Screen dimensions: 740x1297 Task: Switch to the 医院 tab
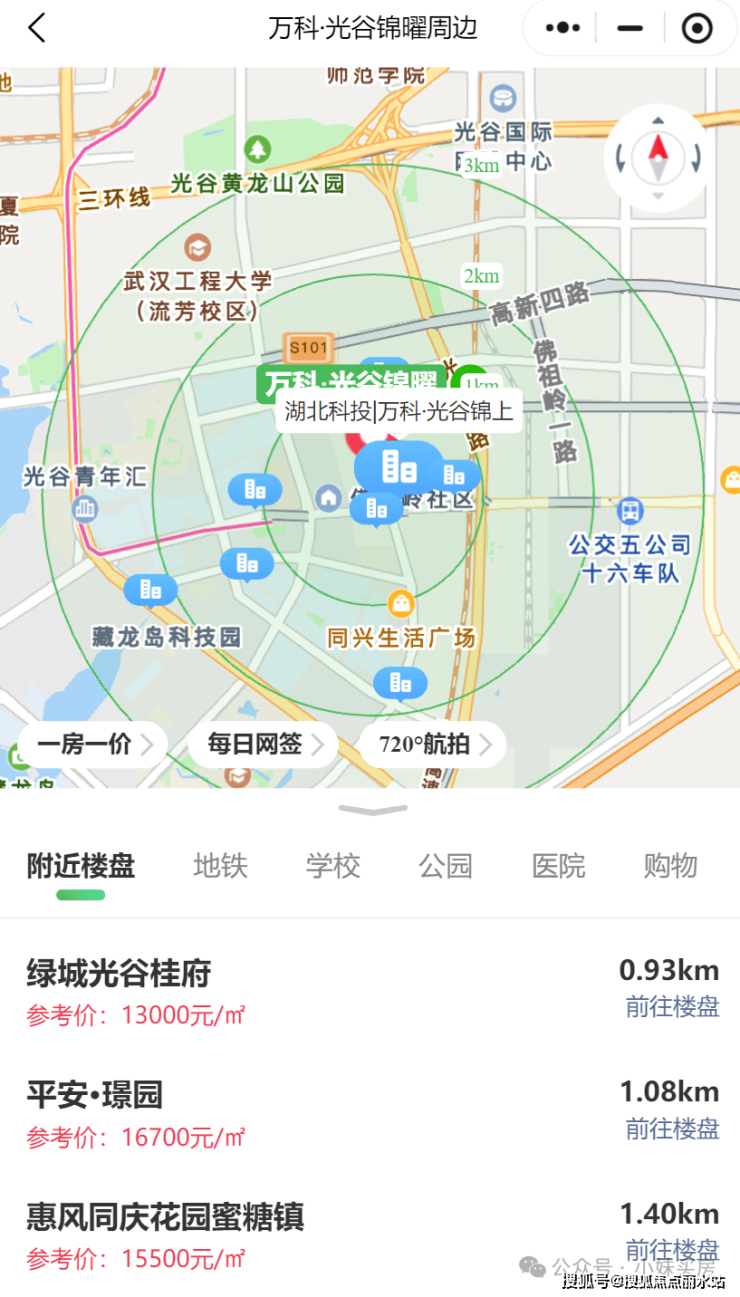click(x=558, y=865)
